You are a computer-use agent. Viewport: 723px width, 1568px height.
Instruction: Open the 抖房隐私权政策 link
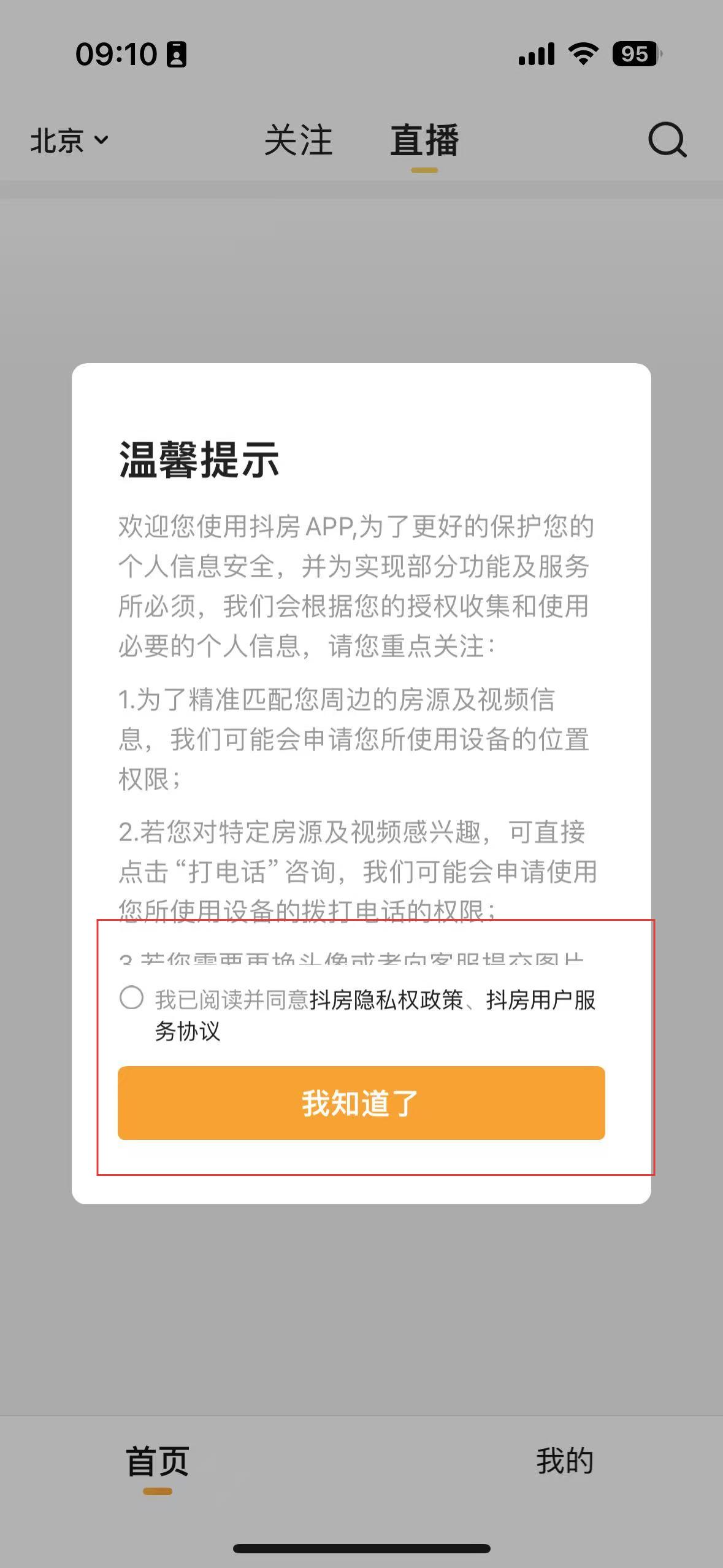pyautogui.click(x=386, y=1000)
